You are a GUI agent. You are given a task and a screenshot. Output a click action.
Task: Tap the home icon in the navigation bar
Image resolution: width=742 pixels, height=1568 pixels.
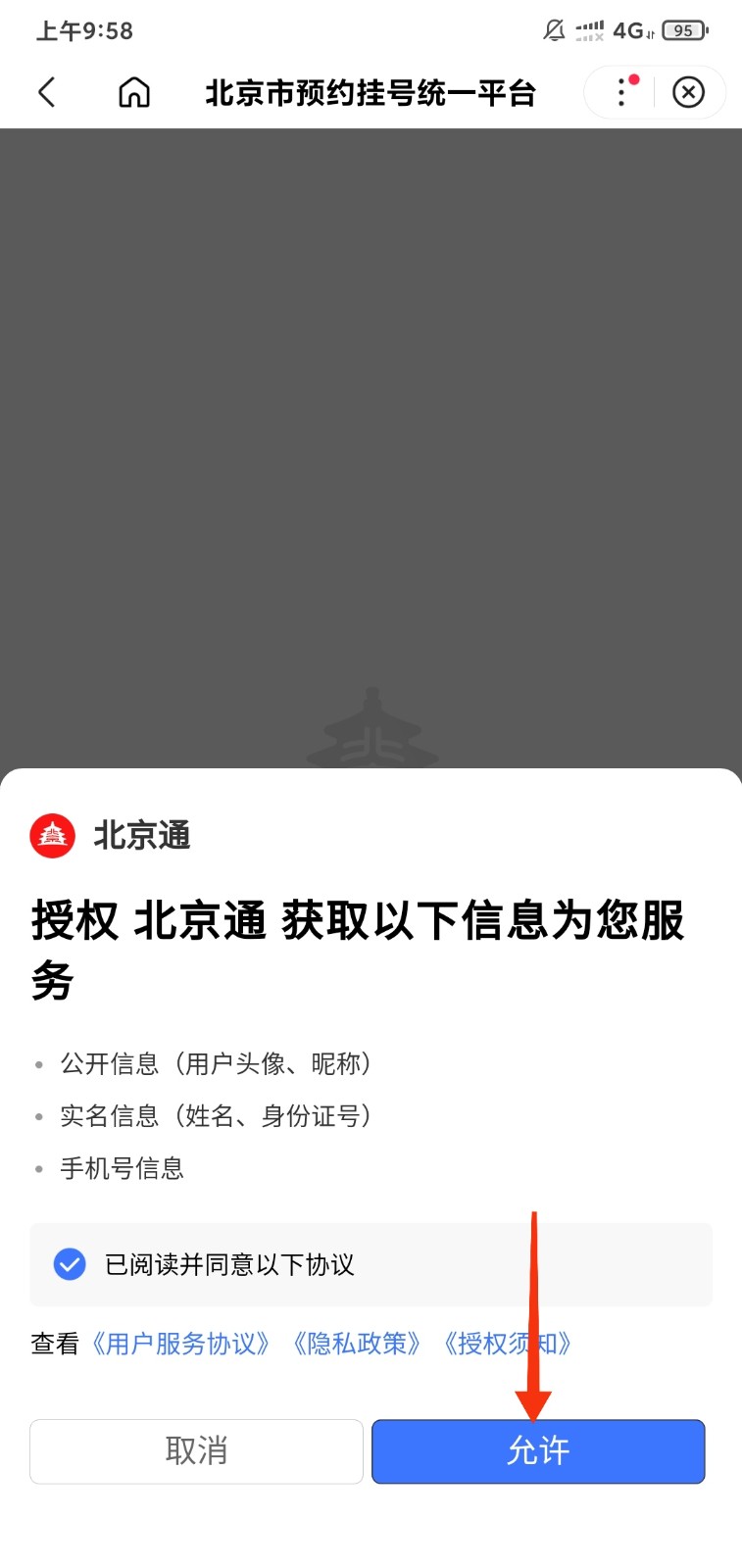134,92
